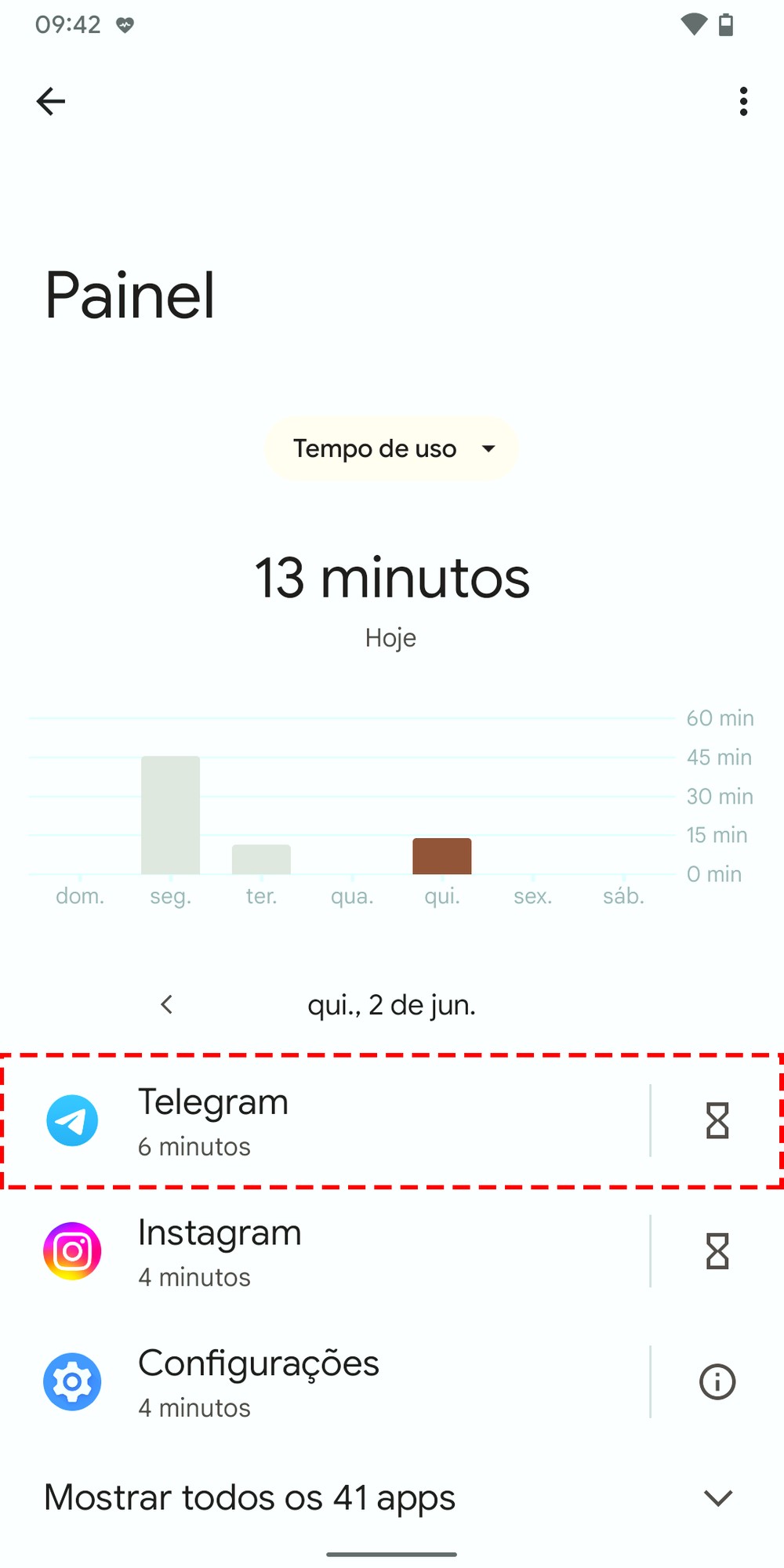Image resolution: width=784 pixels, height=1568 pixels.
Task: Go back with the arrow icon
Action: pyautogui.click(x=51, y=101)
